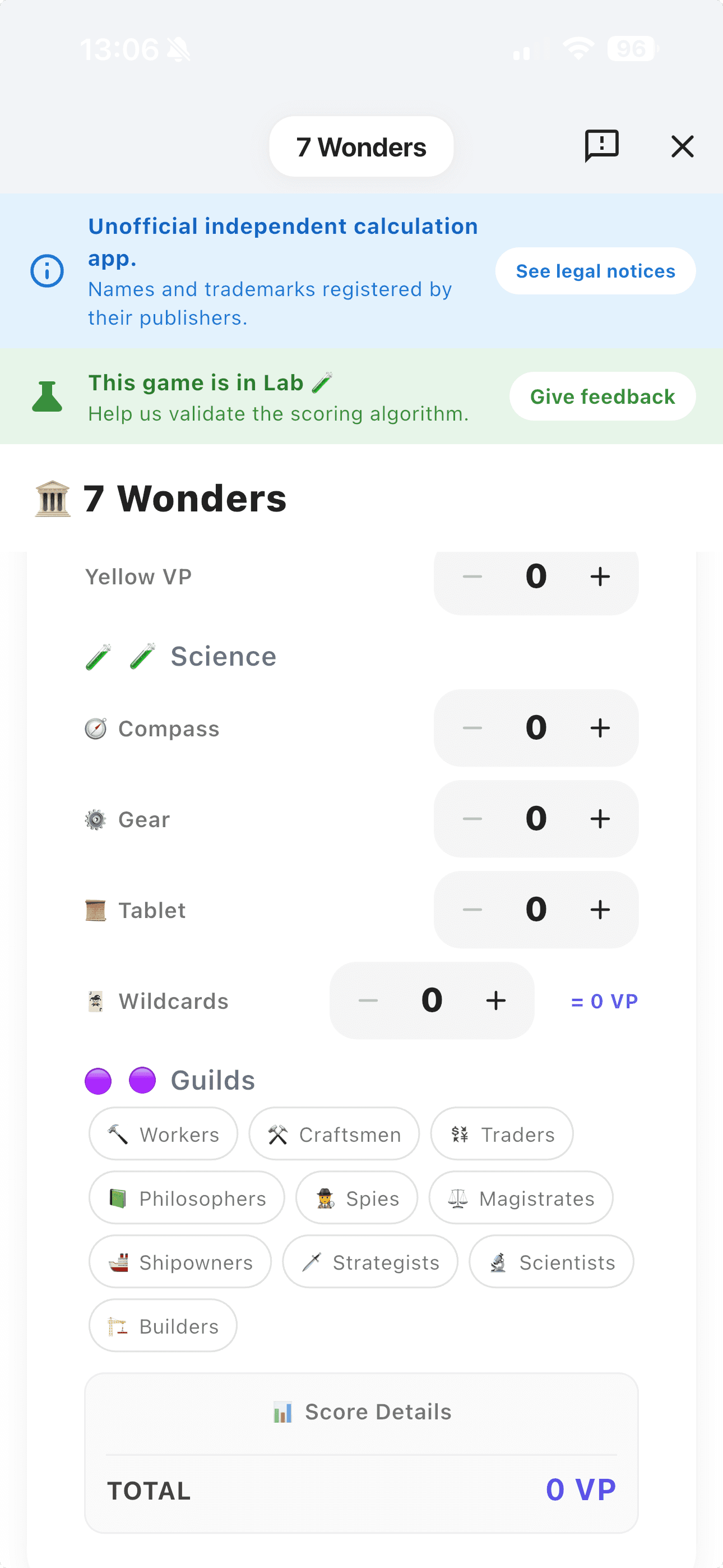Toggle the Strategists guild selection
Image resolution: width=723 pixels, height=1568 pixels.
click(x=369, y=1262)
